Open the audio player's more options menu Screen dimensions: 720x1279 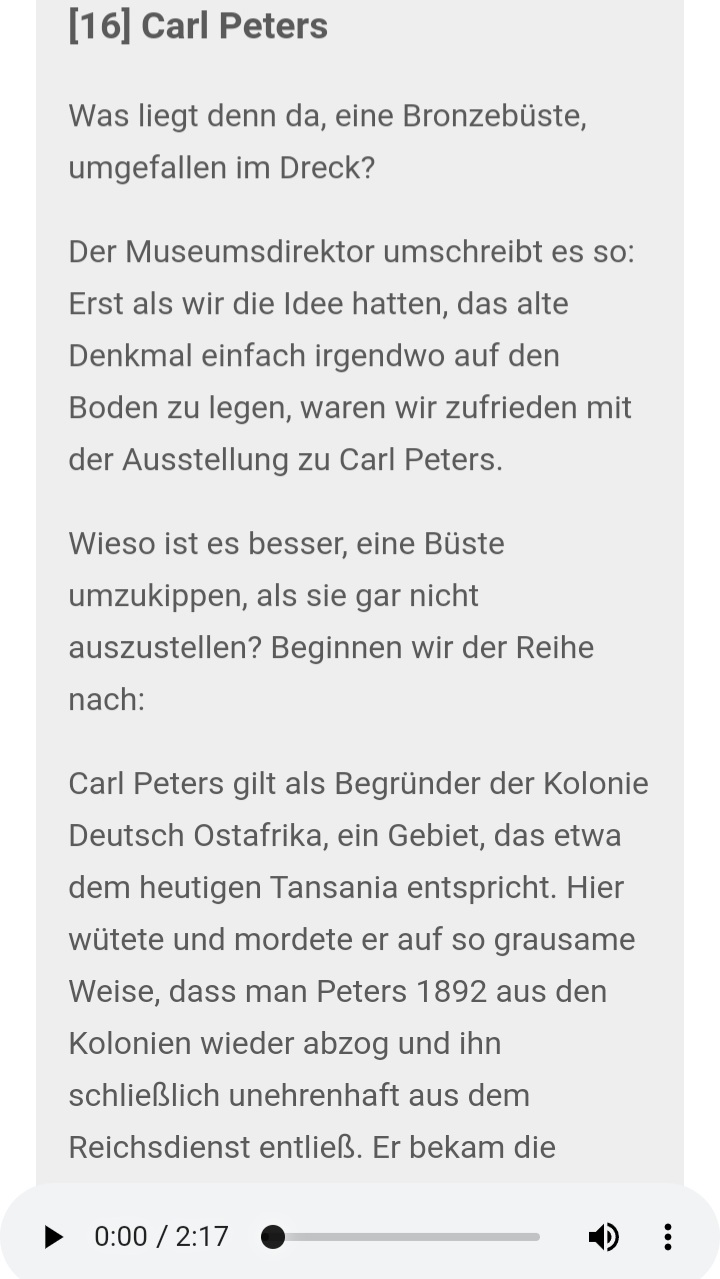coord(667,1237)
